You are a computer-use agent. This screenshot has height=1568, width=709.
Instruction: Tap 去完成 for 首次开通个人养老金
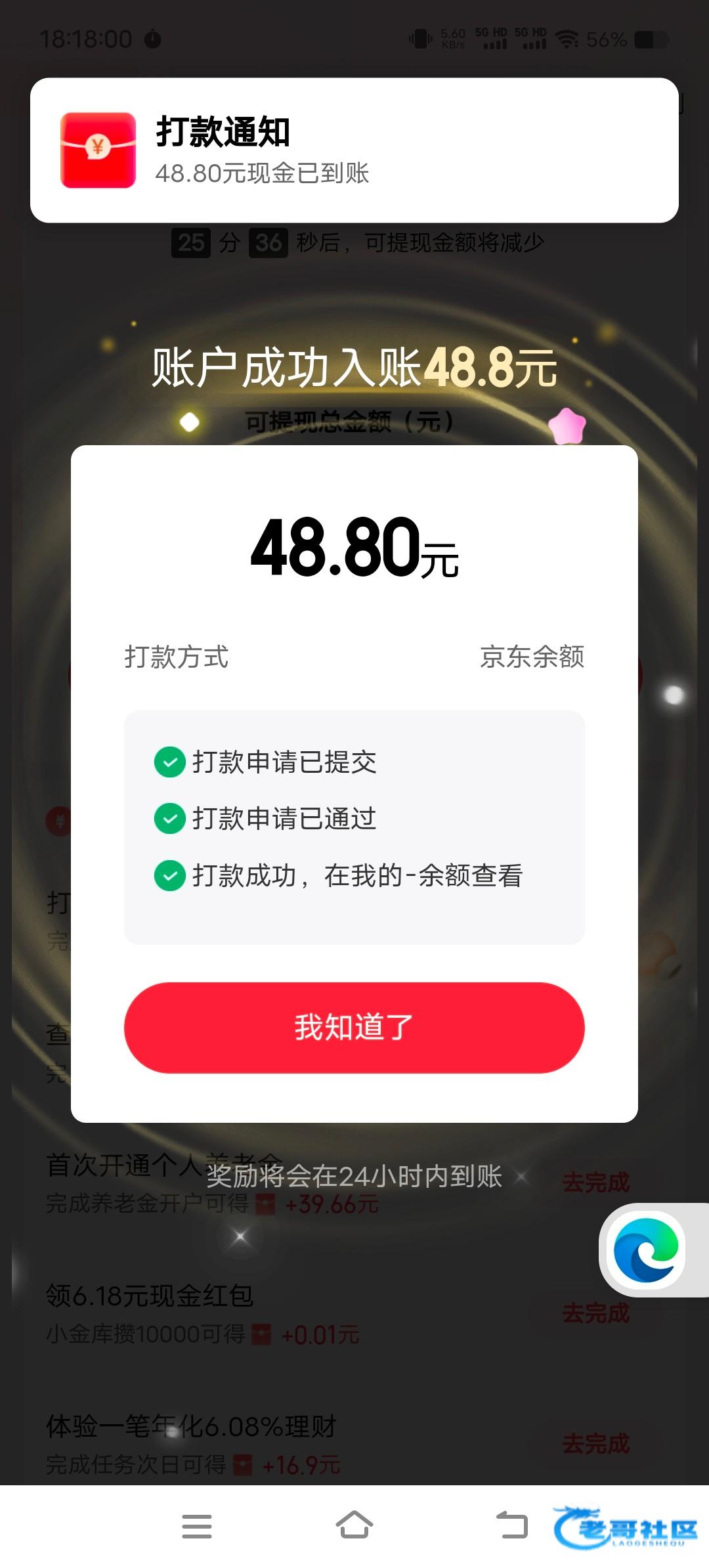coord(595,1183)
